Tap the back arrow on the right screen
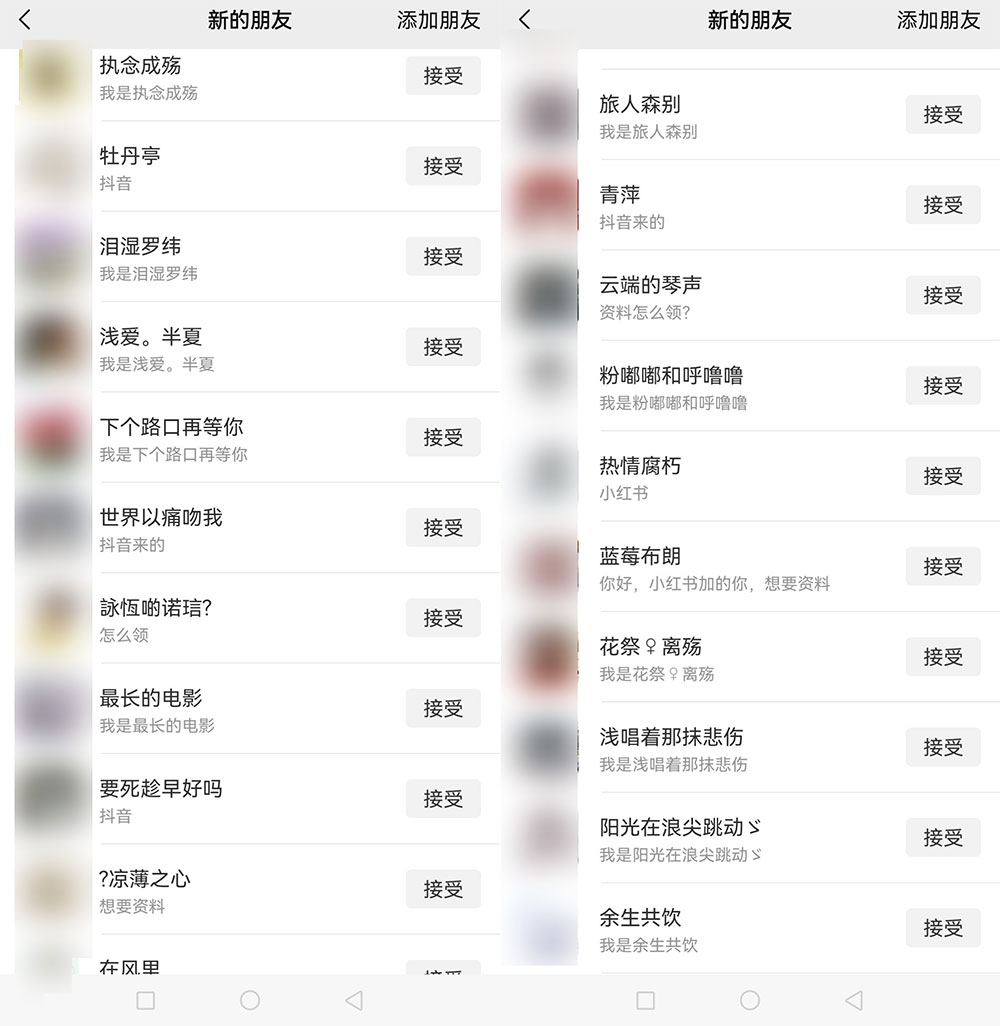 pyautogui.click(x=524, y=20)
